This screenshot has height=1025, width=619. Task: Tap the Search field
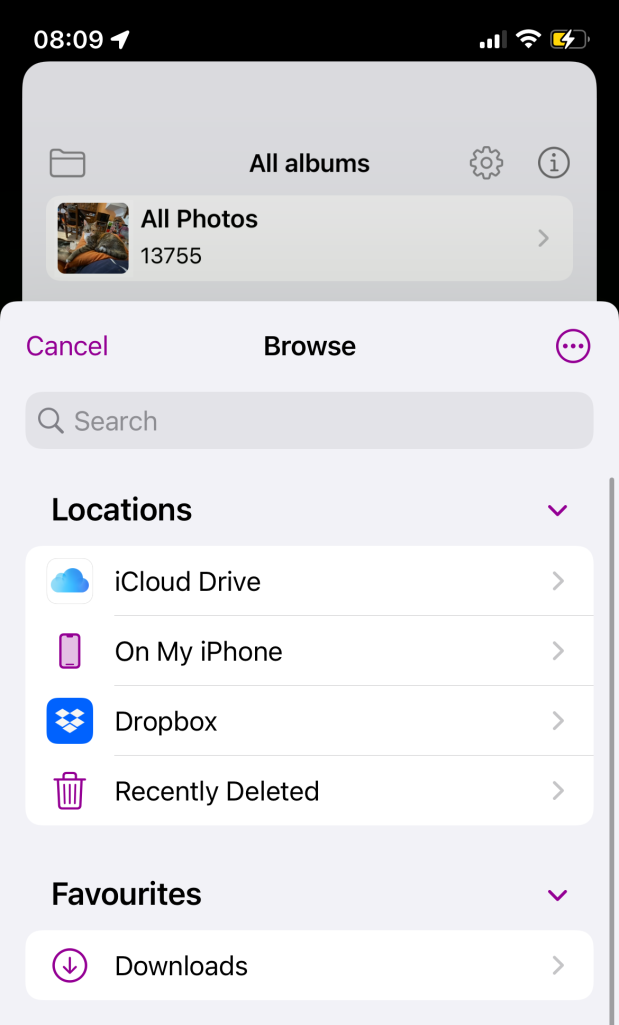309,421
